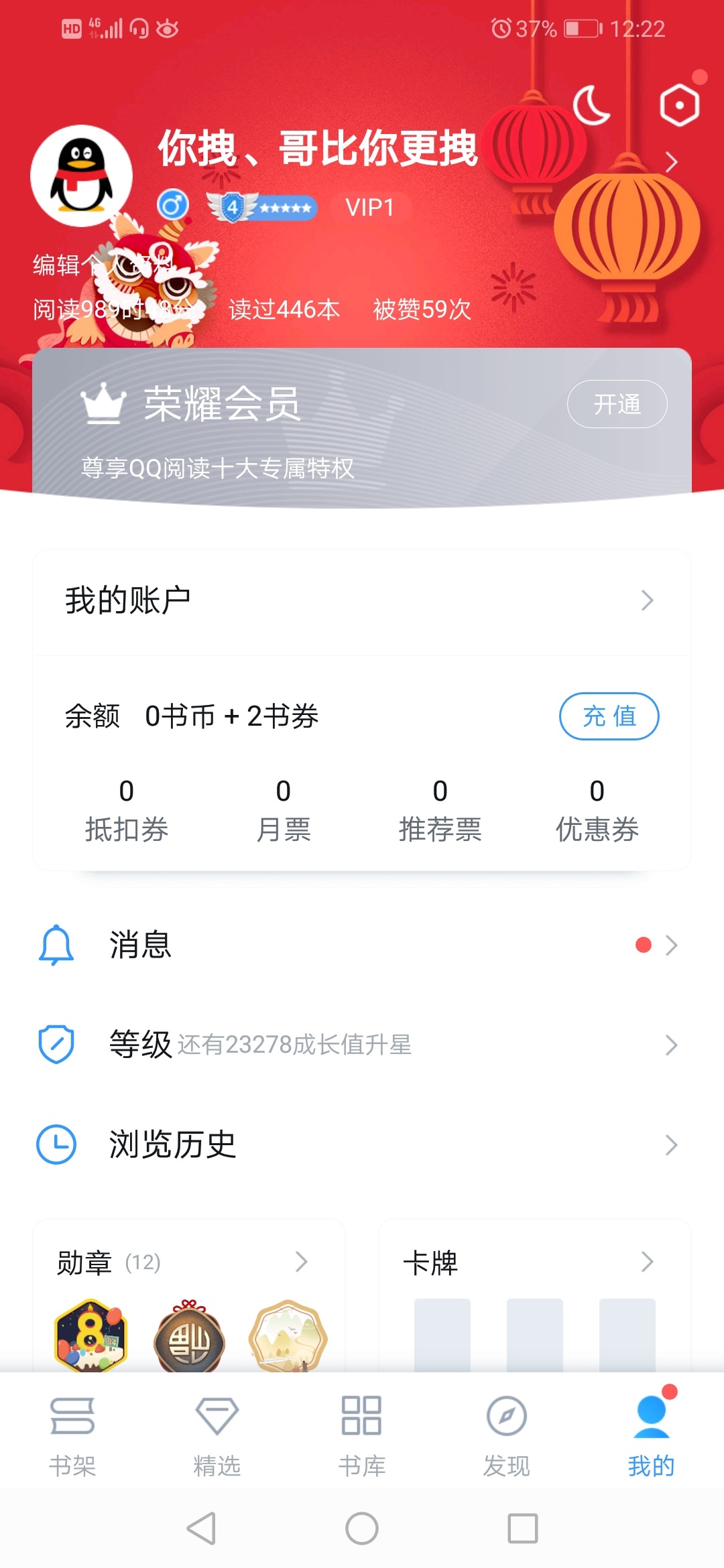Tap the penguin profile avatar
This screenshot has height=1568, width=724.
(81, 176)
